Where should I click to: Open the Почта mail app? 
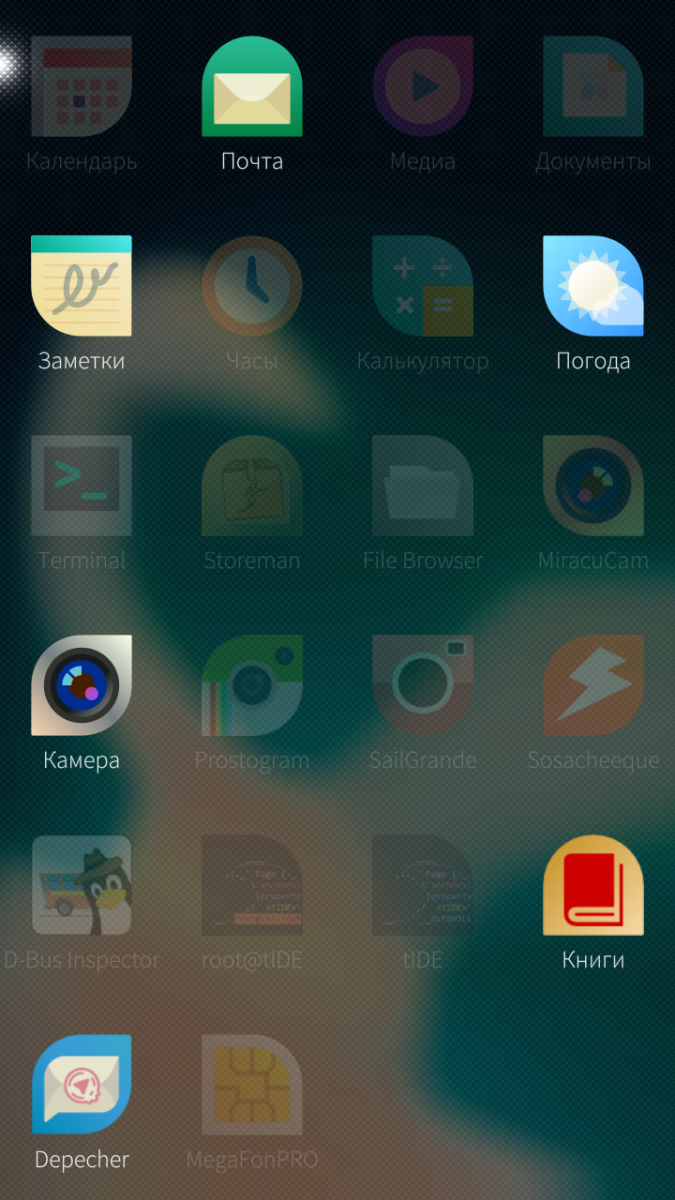252,87
